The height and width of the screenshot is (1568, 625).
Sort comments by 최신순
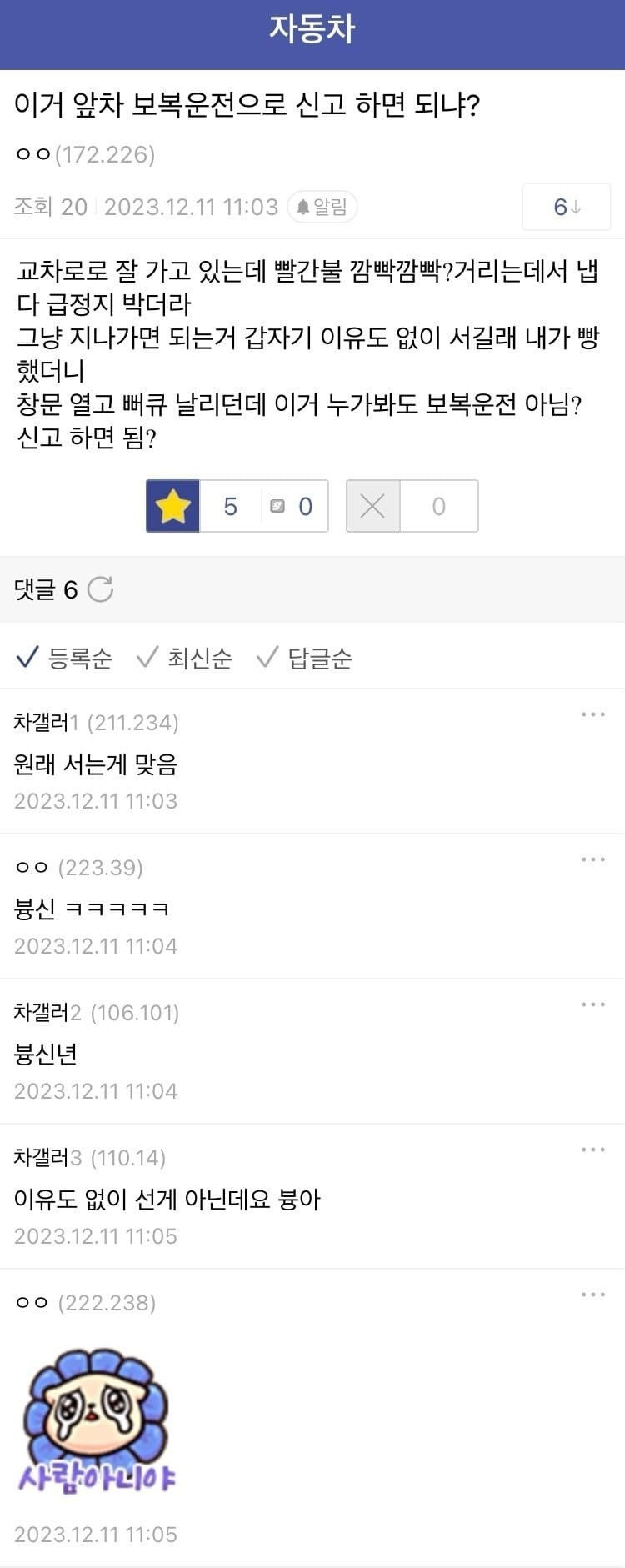(185, 659)
